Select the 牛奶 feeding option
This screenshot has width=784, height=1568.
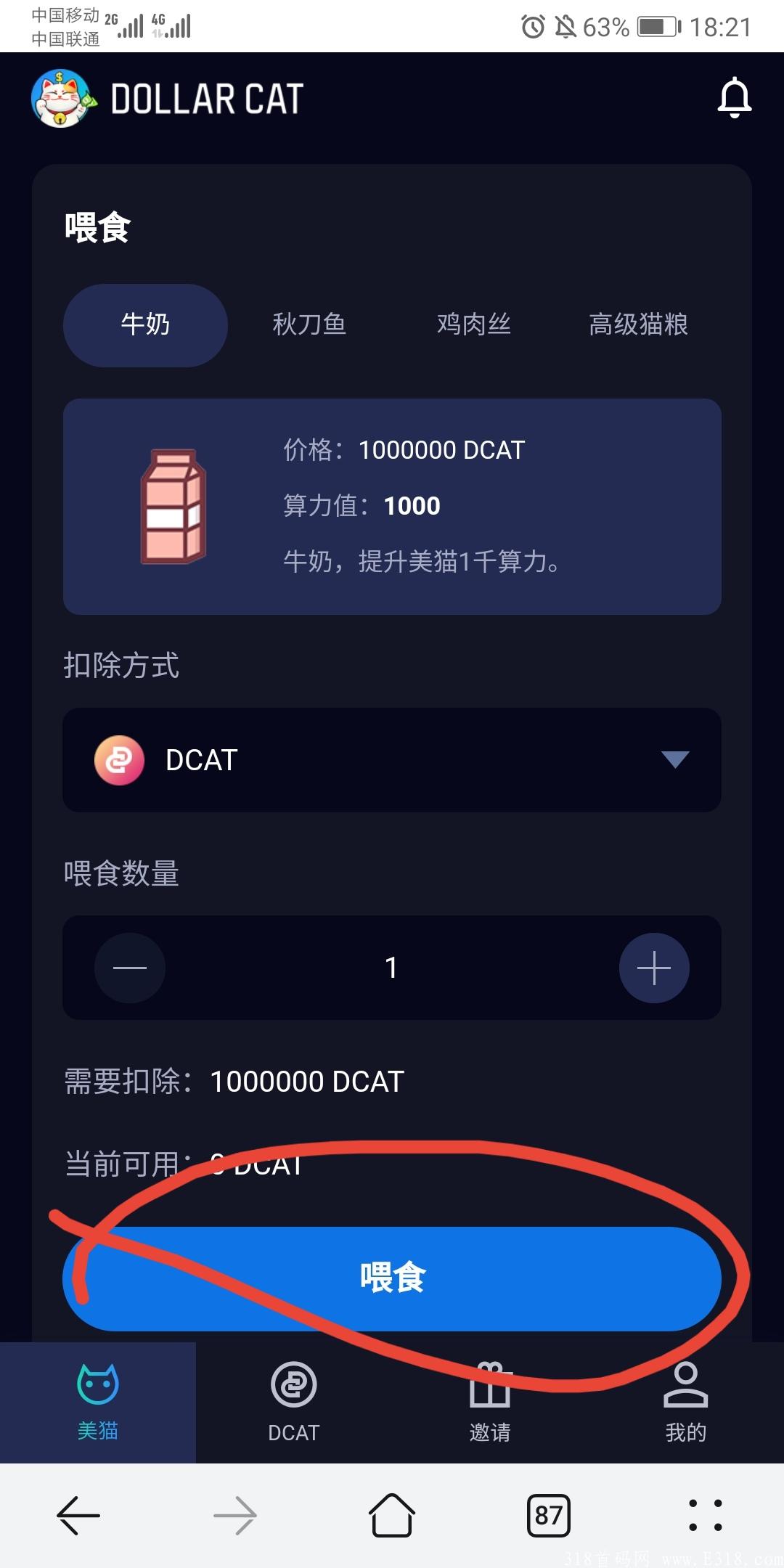pos(144,324)
